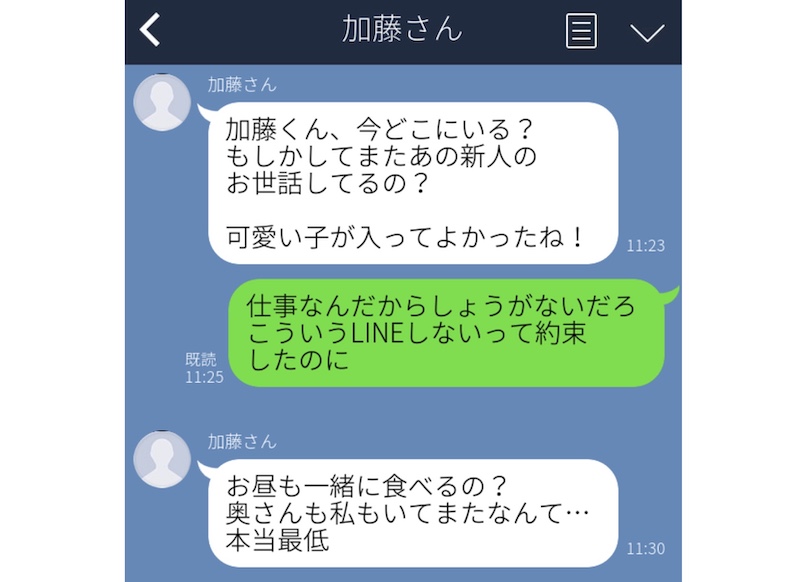Expand the chat menu chevron

click(647, 32)
